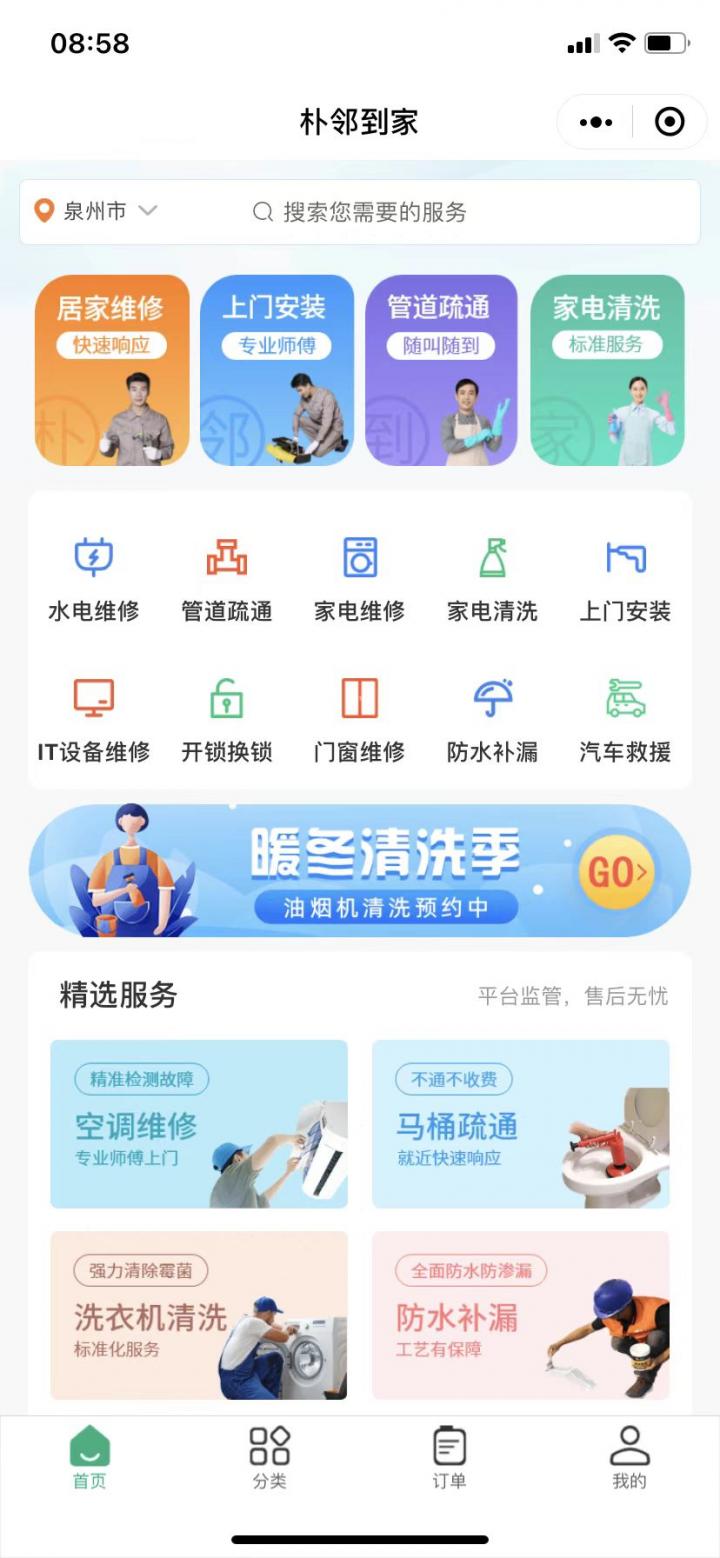The height and width of the screenshot is (1558, 720).
Task: Open the mini program overflow menu
Action: pyautogui.click(x=596, y=122)
